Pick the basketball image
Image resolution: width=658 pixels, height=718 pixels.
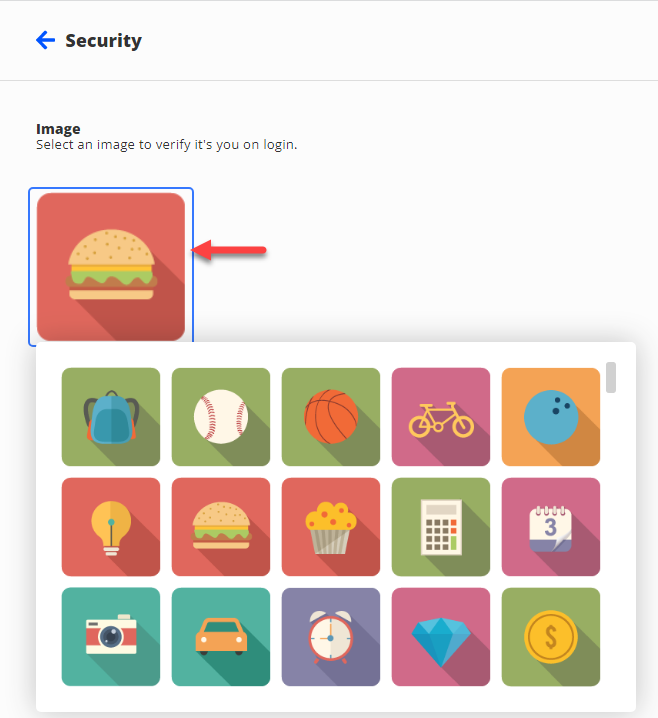331,417
